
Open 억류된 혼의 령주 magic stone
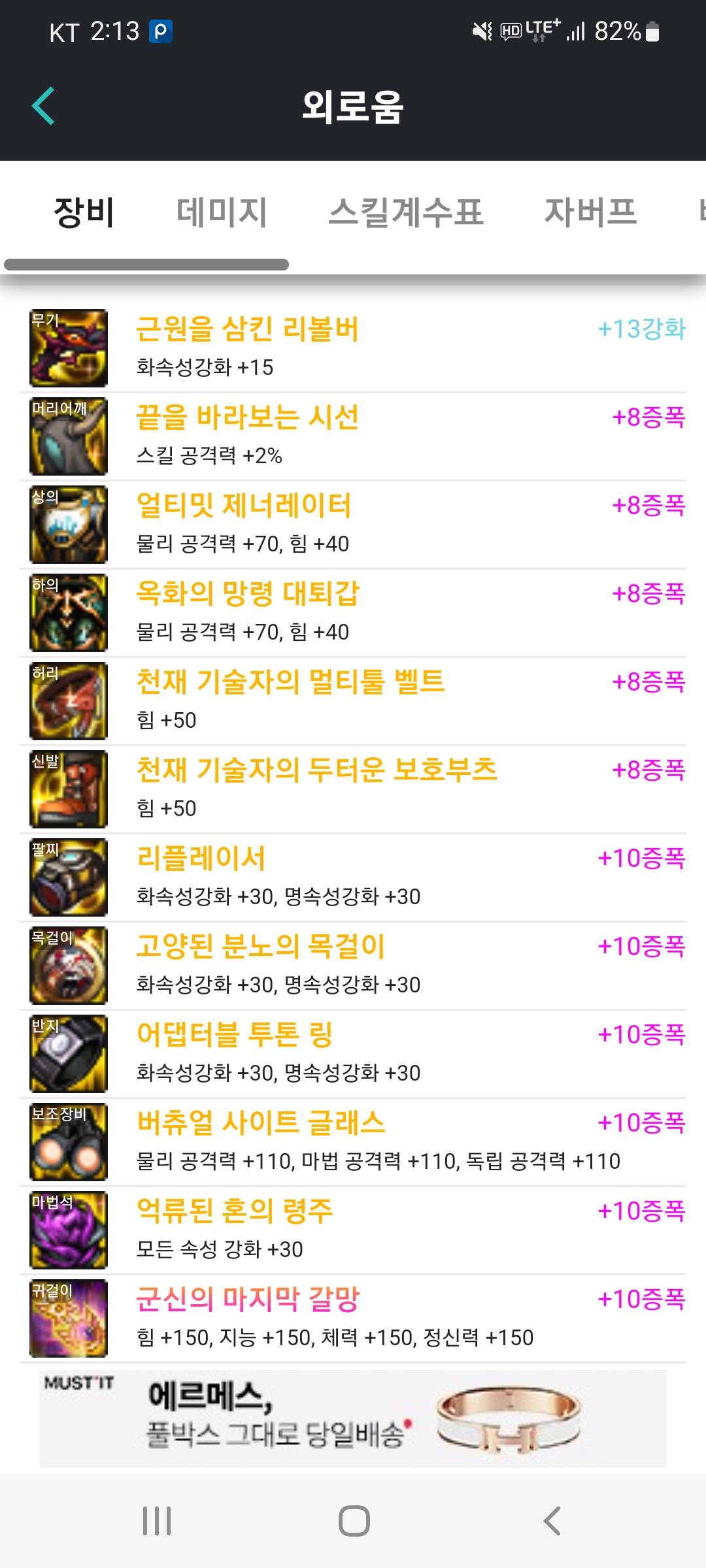pyautogui.click(x=353, y=1230)
